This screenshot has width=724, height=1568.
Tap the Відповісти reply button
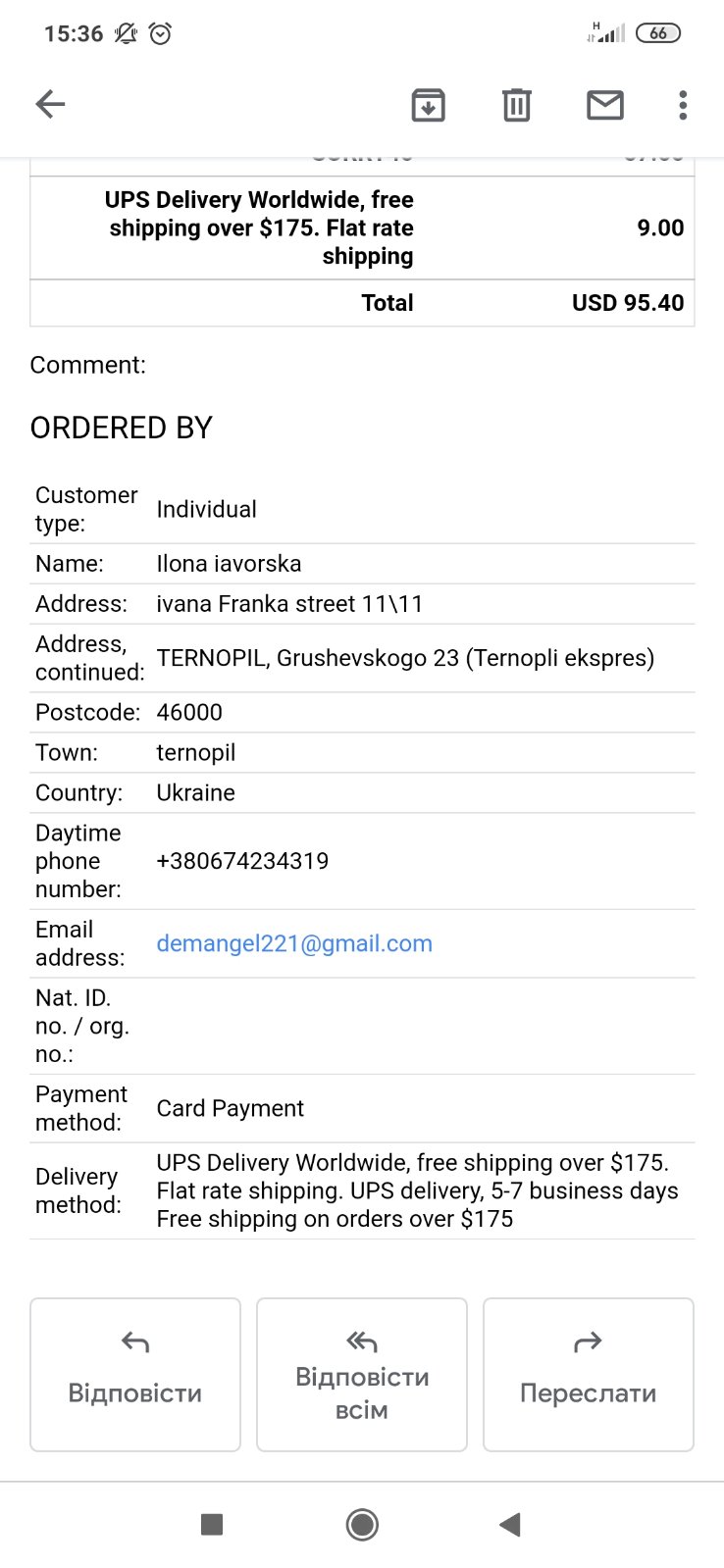pos(135,1374)
